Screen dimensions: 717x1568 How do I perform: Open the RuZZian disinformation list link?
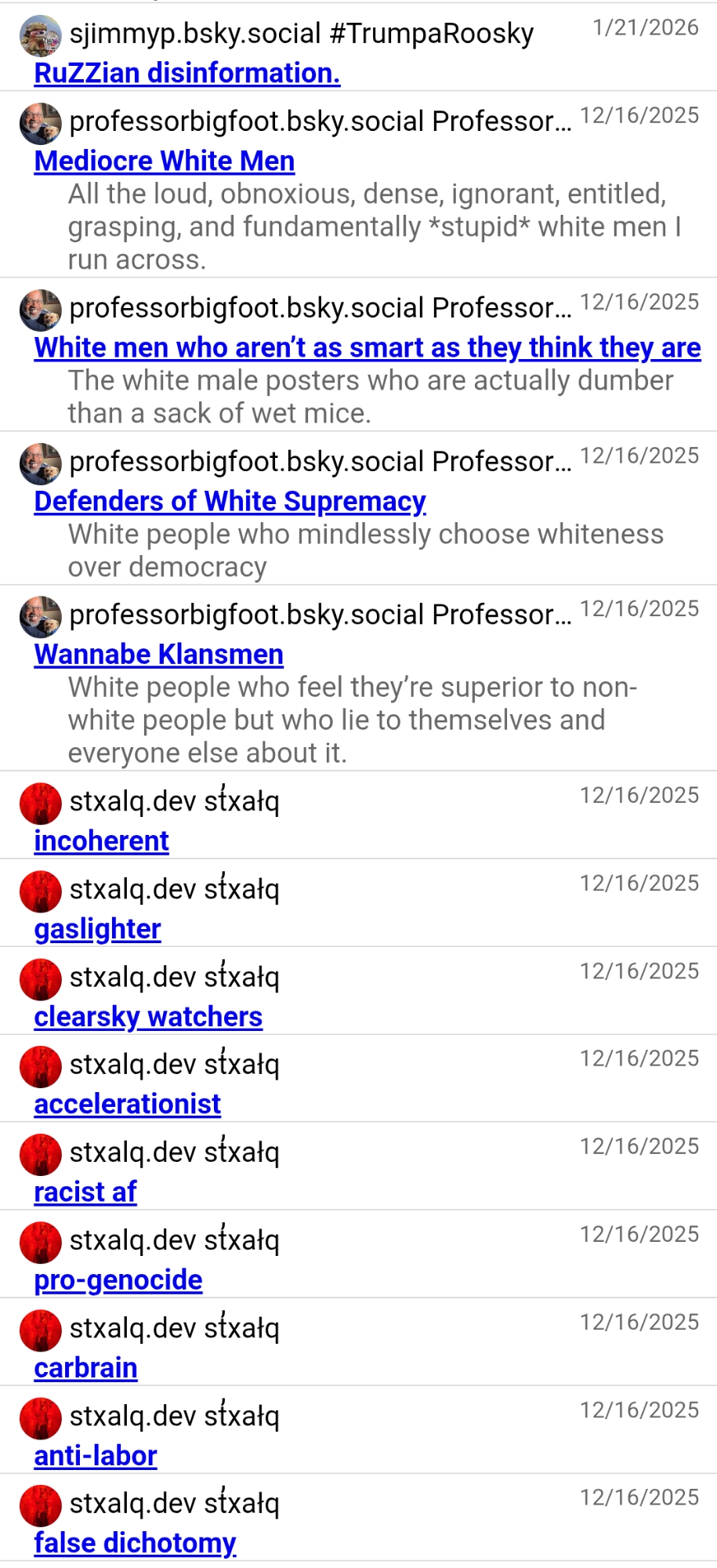pos(187,73)
